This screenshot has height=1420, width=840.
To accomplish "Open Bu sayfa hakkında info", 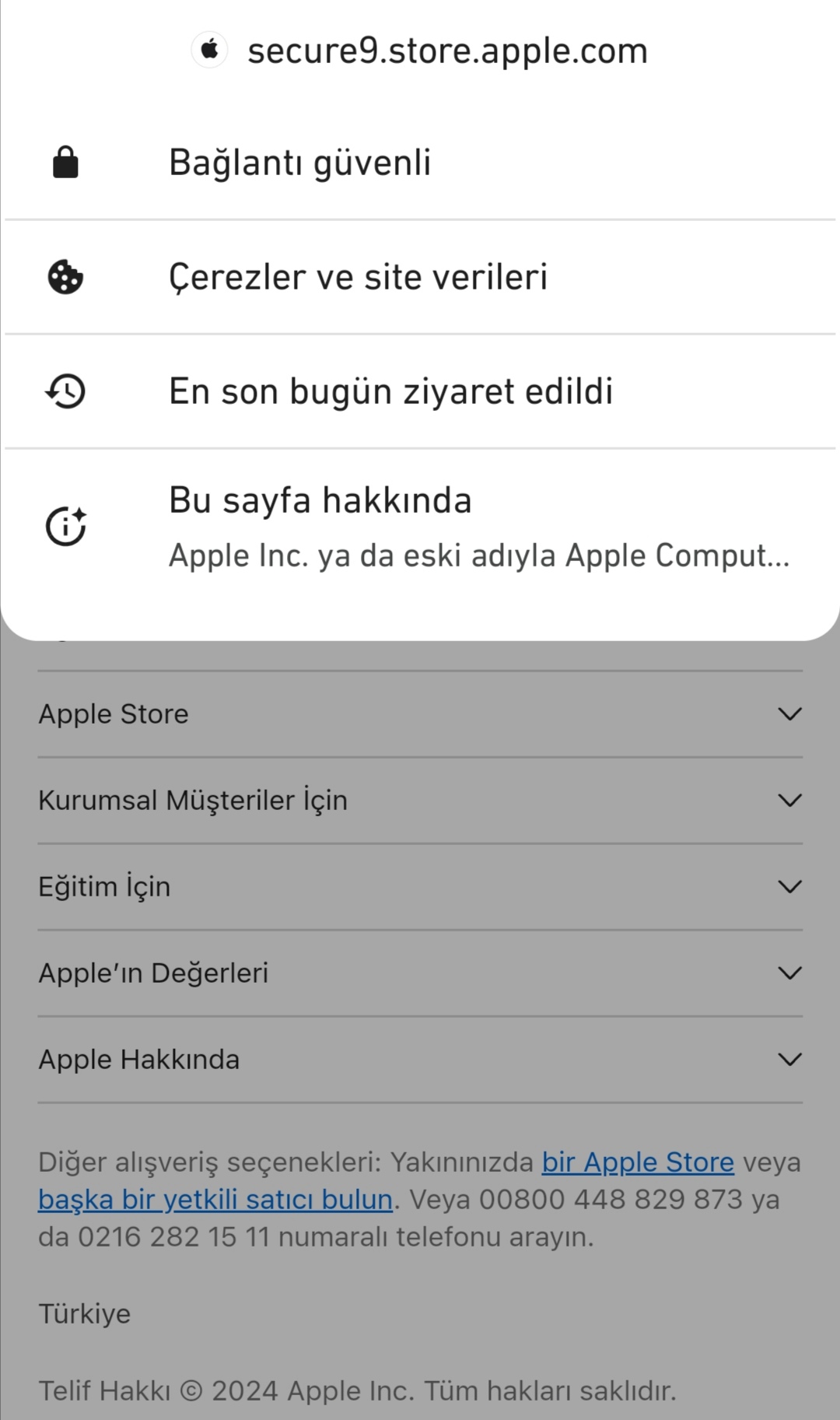I will [420, 527].
